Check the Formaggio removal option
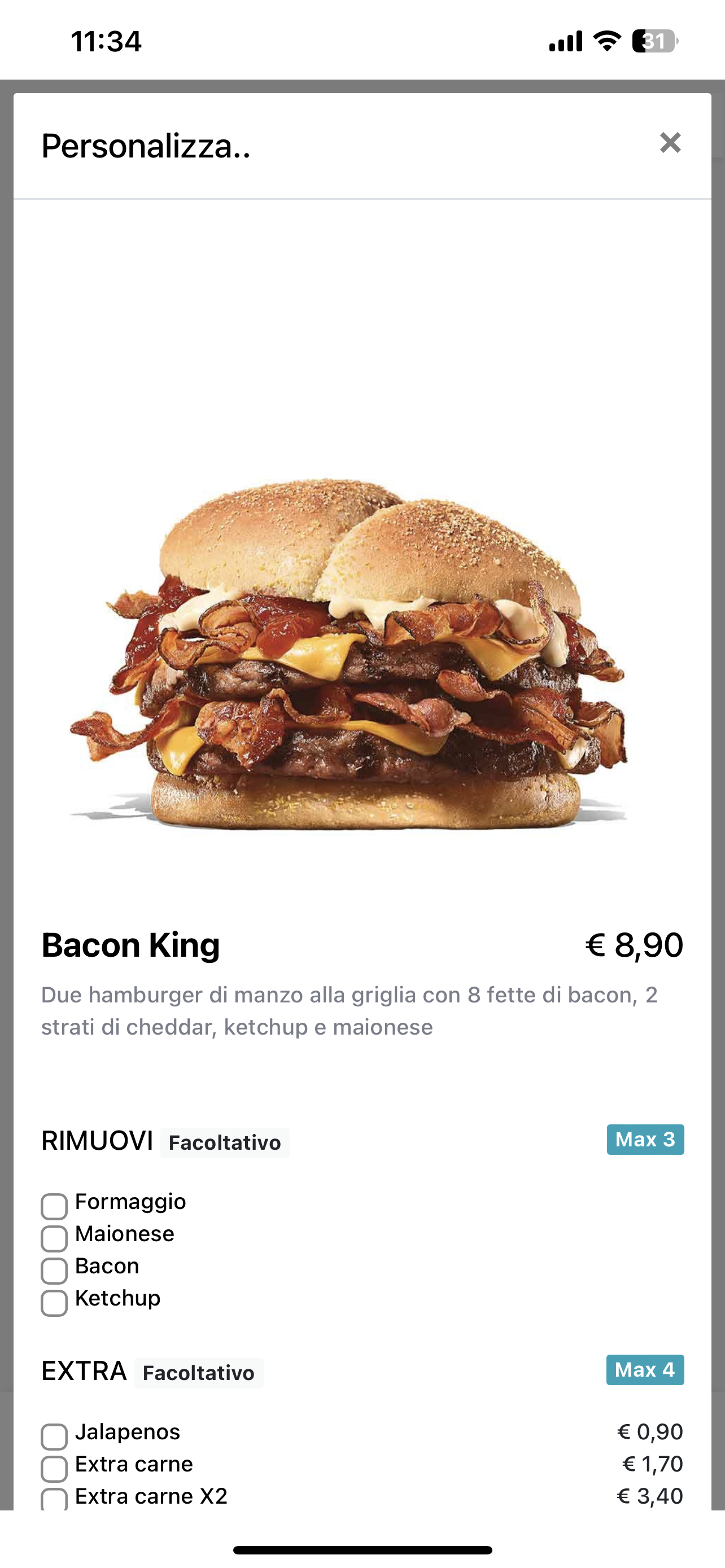Screen dimensions: 725x1568 pyautogui.click(x=54, y=1206)
